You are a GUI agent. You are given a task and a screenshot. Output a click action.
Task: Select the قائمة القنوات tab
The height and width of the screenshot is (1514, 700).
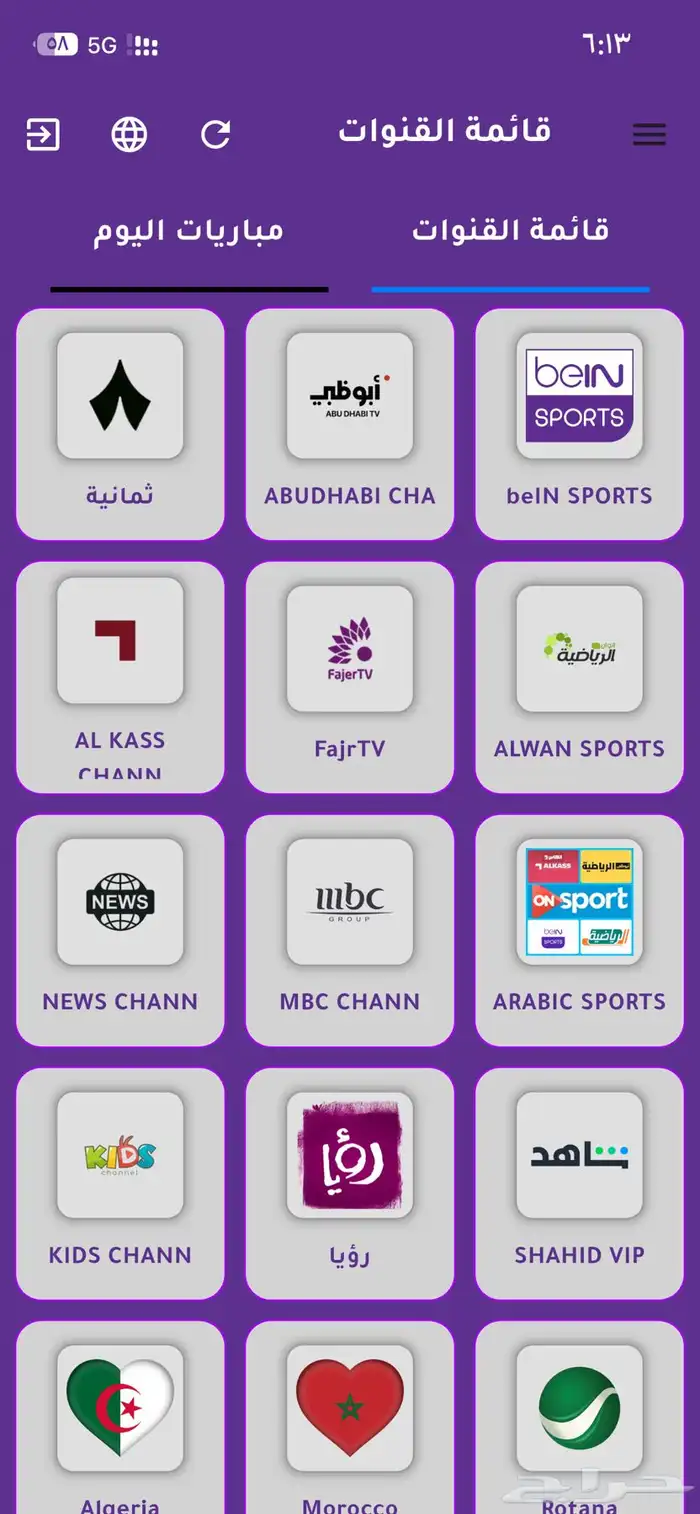[510, 232]
